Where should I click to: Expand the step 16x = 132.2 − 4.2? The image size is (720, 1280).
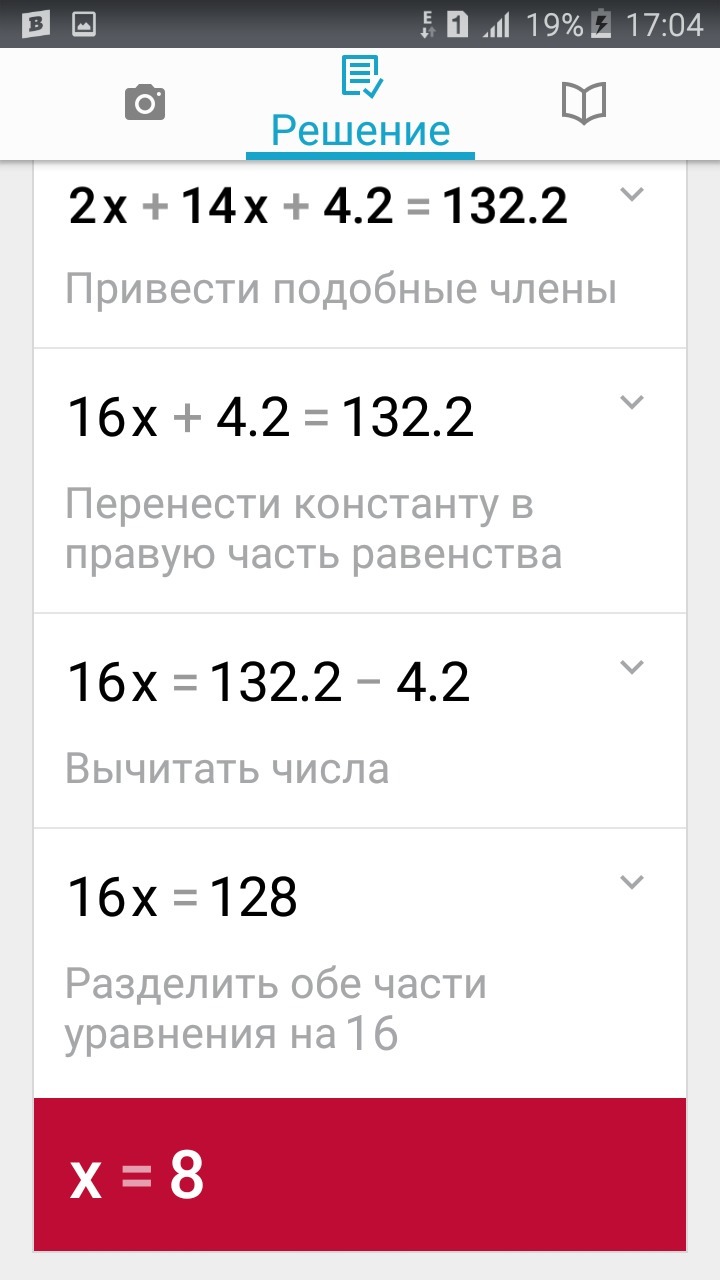tap(631, 667)
